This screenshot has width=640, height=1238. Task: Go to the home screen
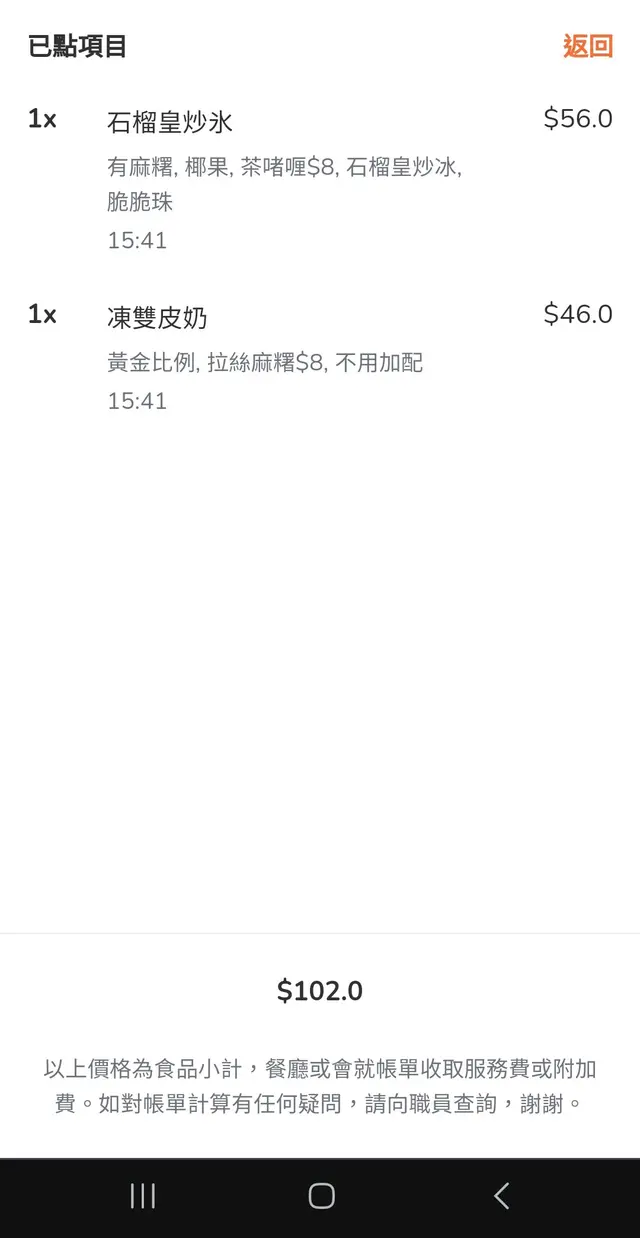(x=321, y=1196)
